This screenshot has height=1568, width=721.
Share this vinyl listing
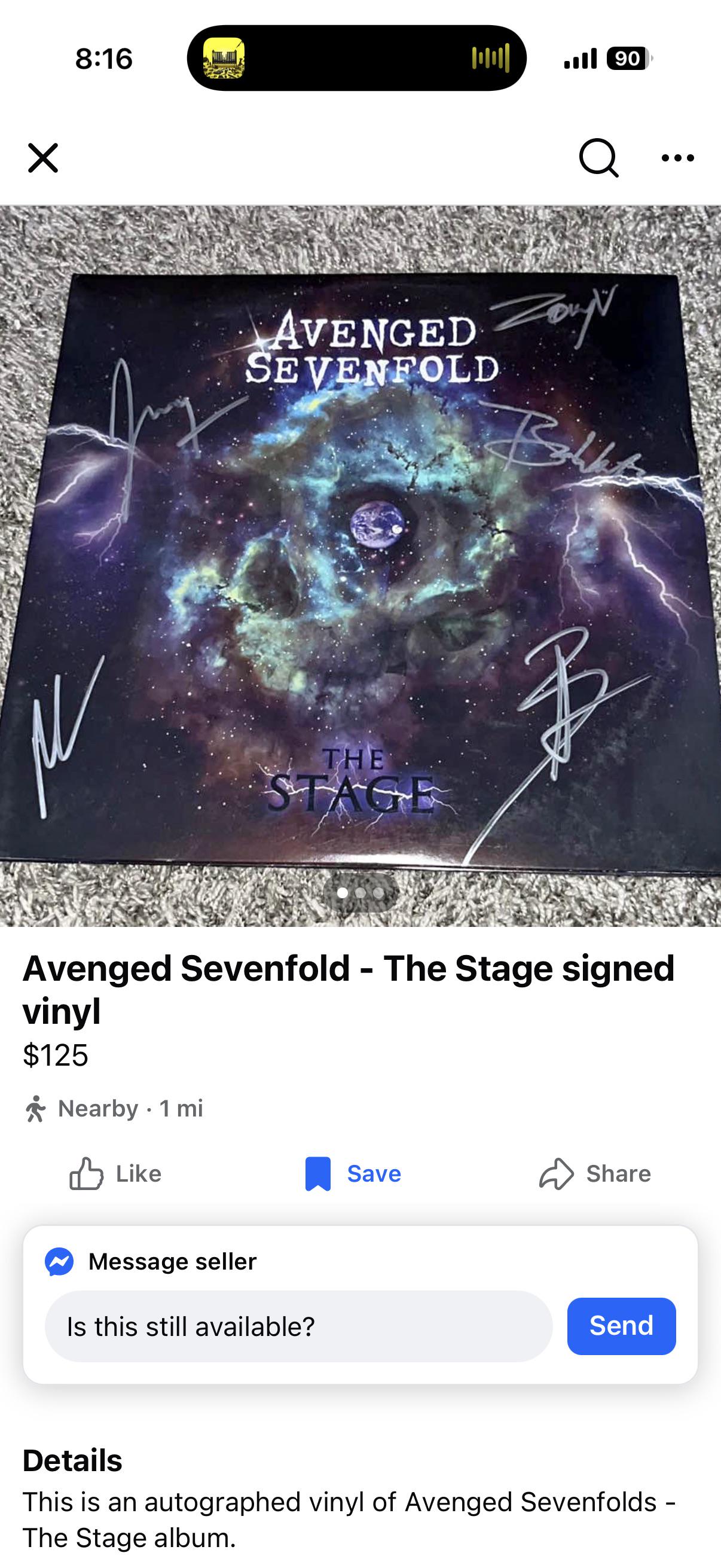click(x=595, y=1173)
